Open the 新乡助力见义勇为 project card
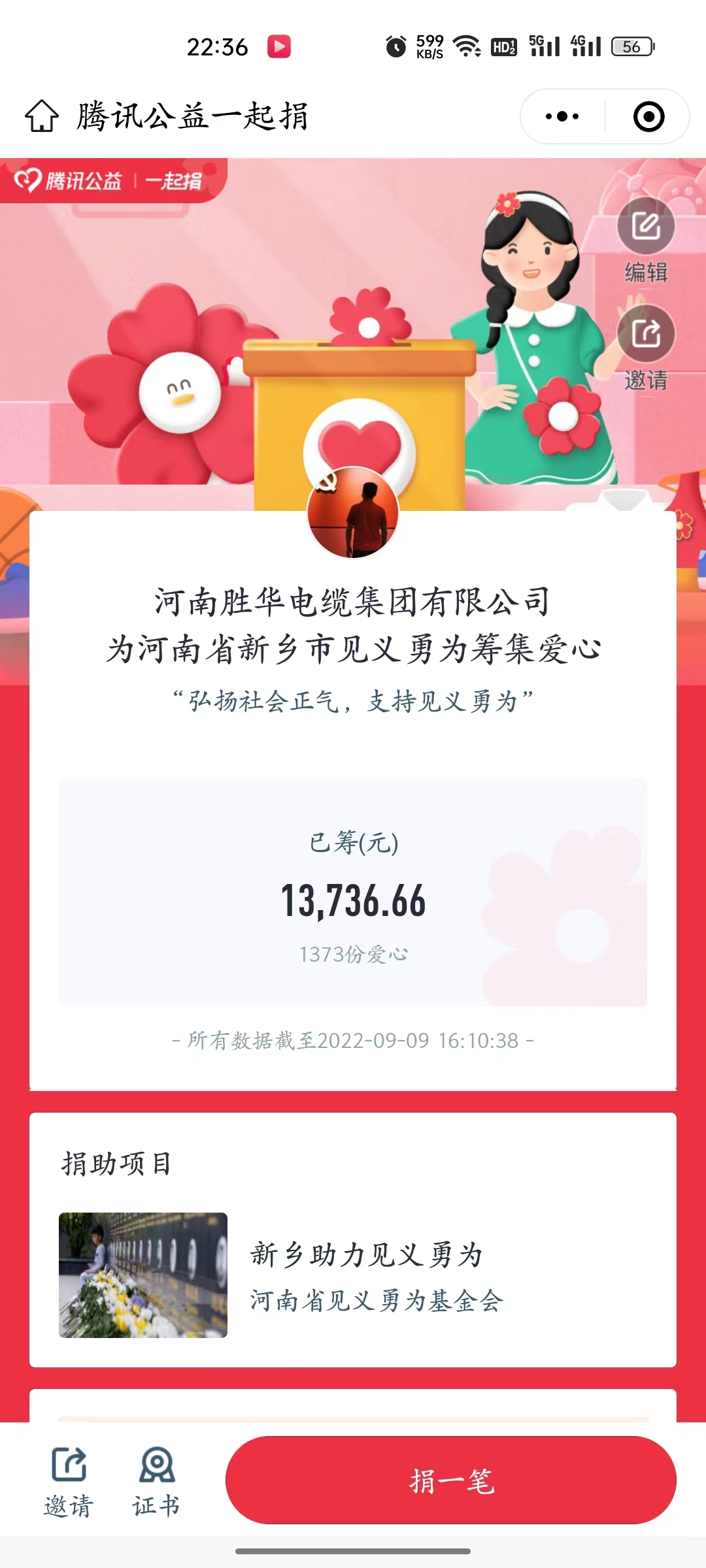 point(353,1275)
